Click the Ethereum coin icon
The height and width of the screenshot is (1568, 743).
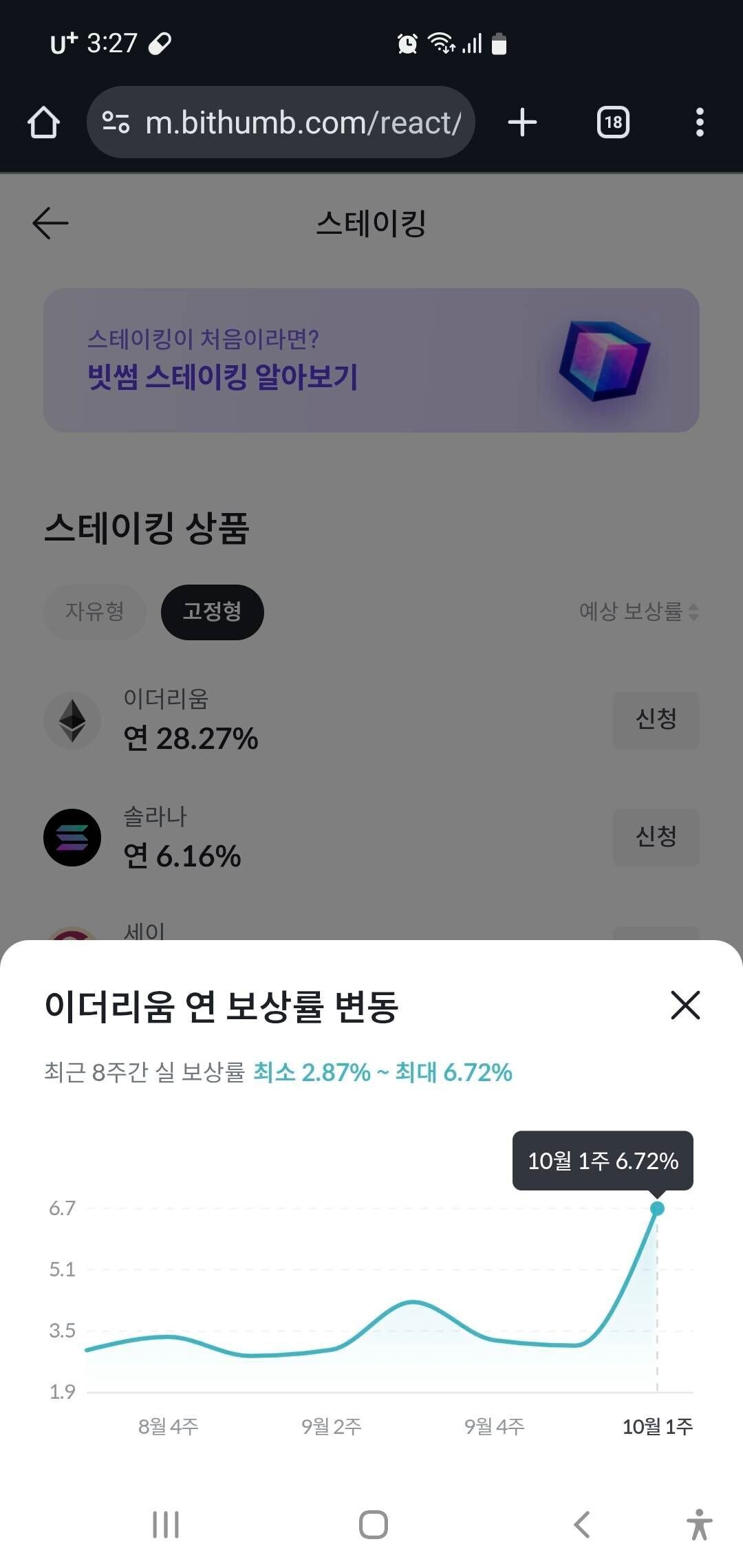74,720
